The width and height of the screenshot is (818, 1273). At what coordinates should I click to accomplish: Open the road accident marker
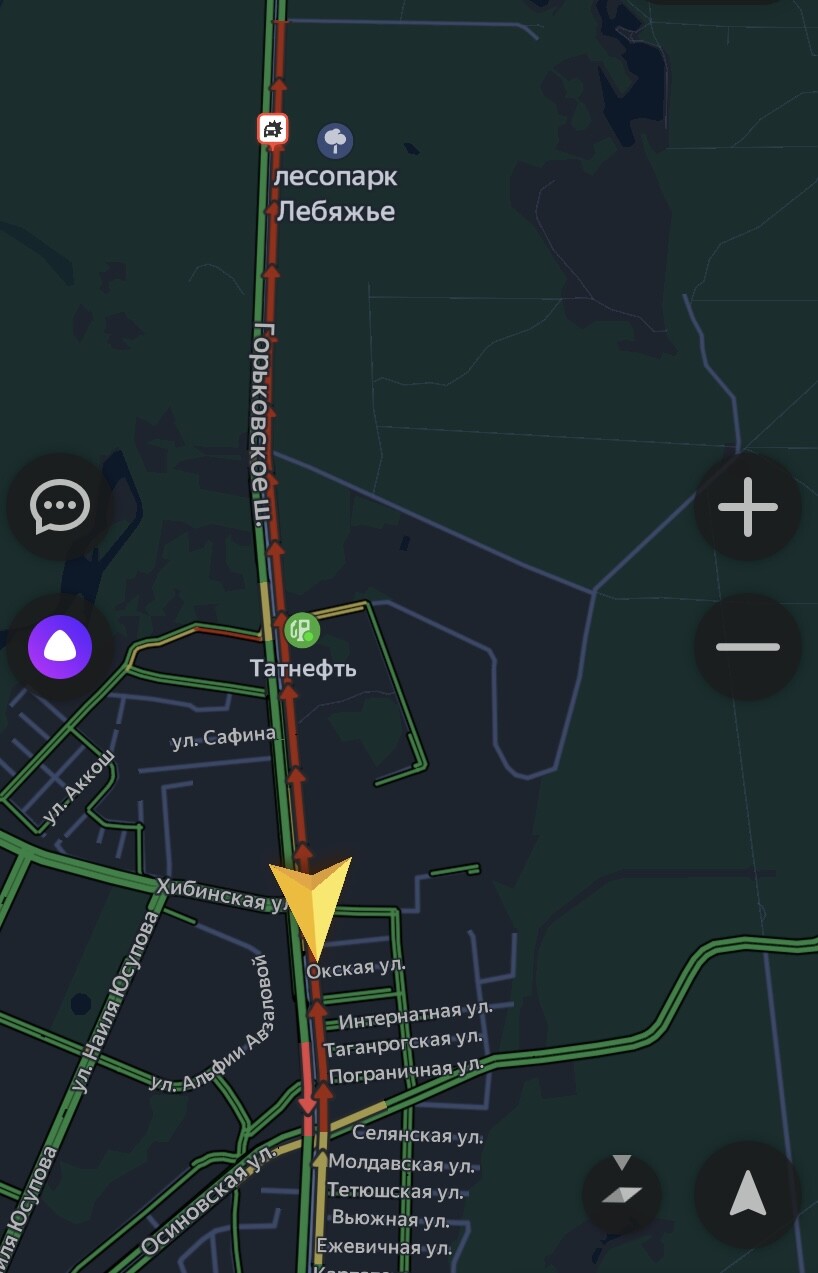click(272, 129)
